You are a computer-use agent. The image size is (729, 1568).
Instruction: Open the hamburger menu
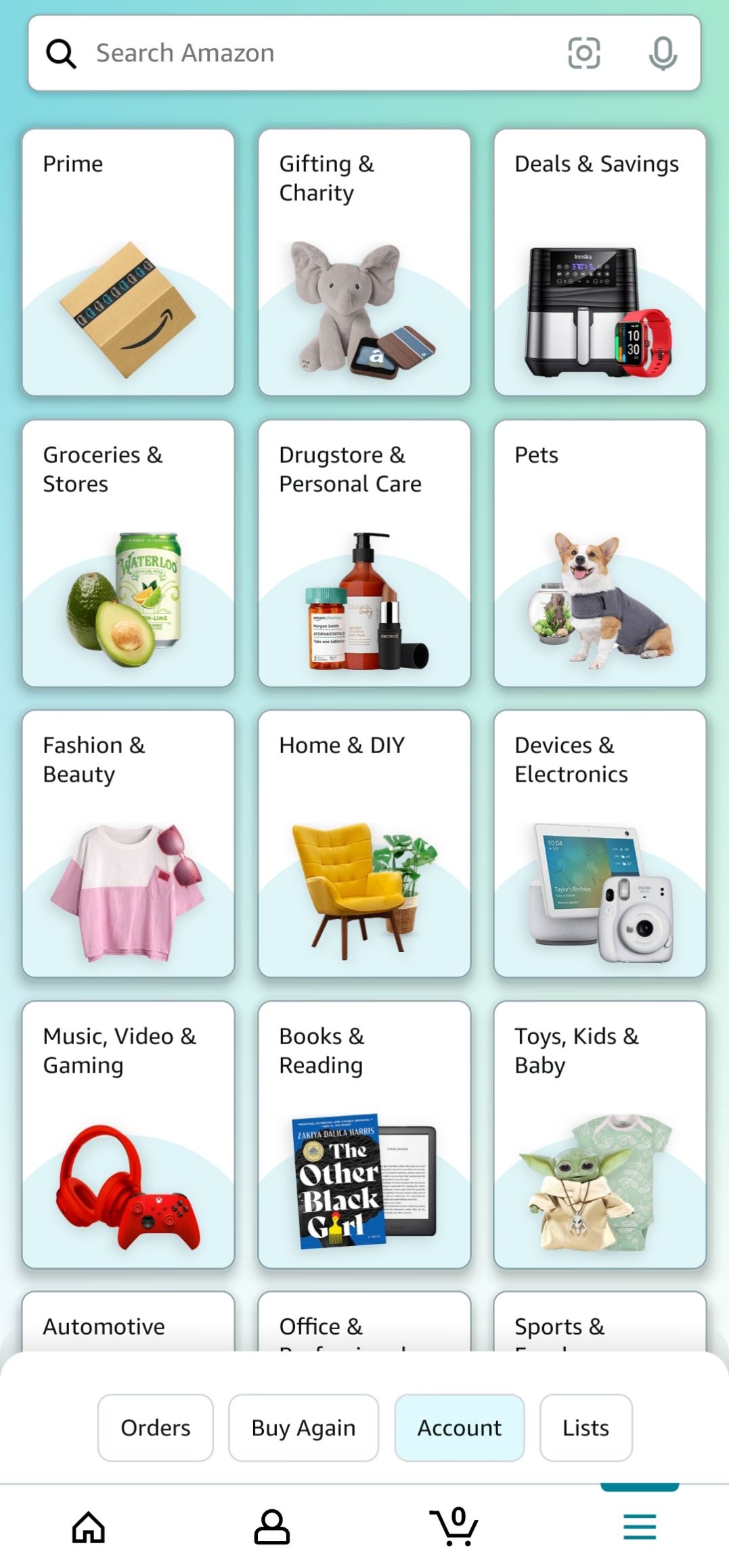point(639,1525)
